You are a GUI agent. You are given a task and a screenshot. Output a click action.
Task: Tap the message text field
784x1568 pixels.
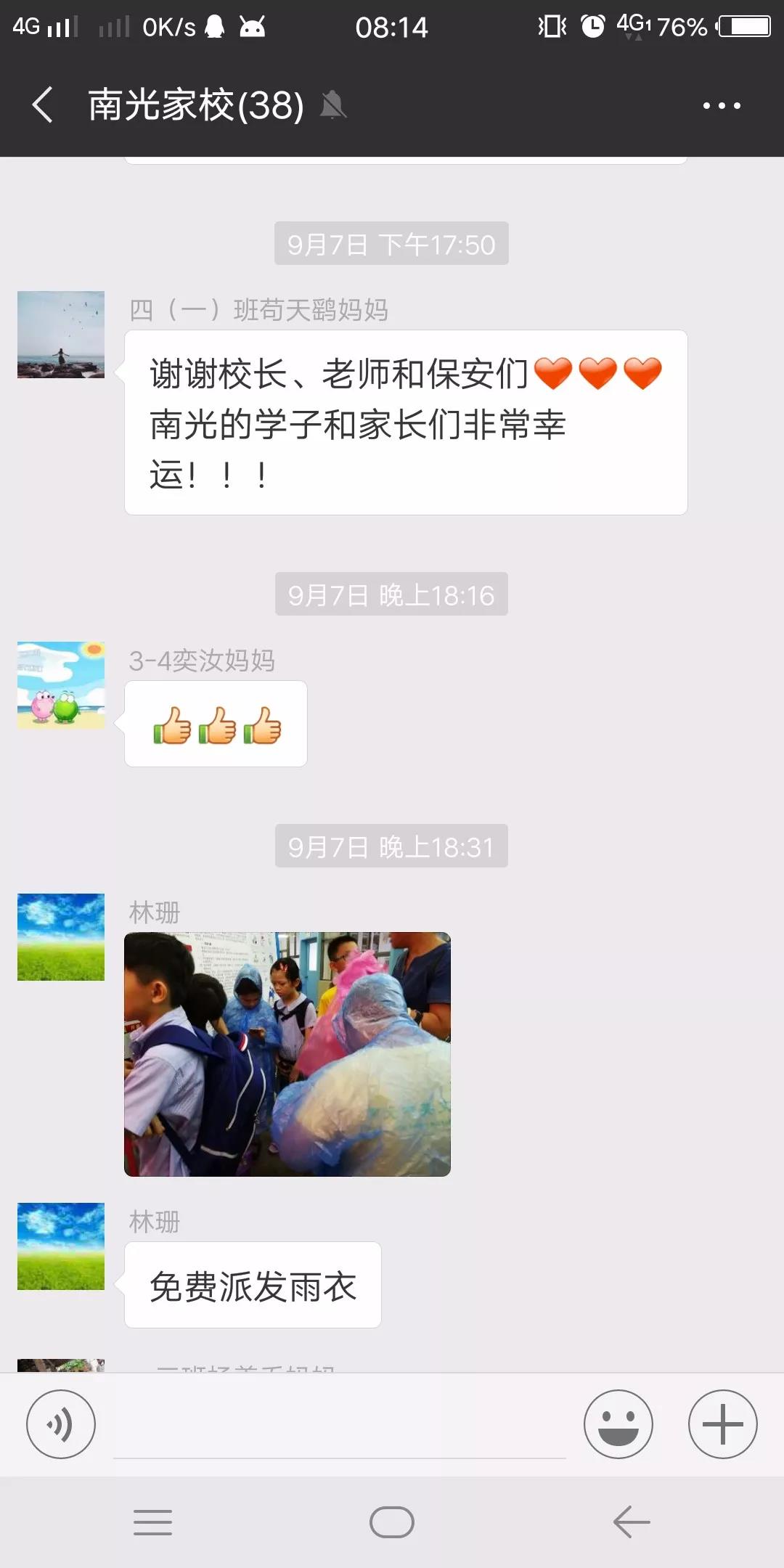(x=340, y=1424)
